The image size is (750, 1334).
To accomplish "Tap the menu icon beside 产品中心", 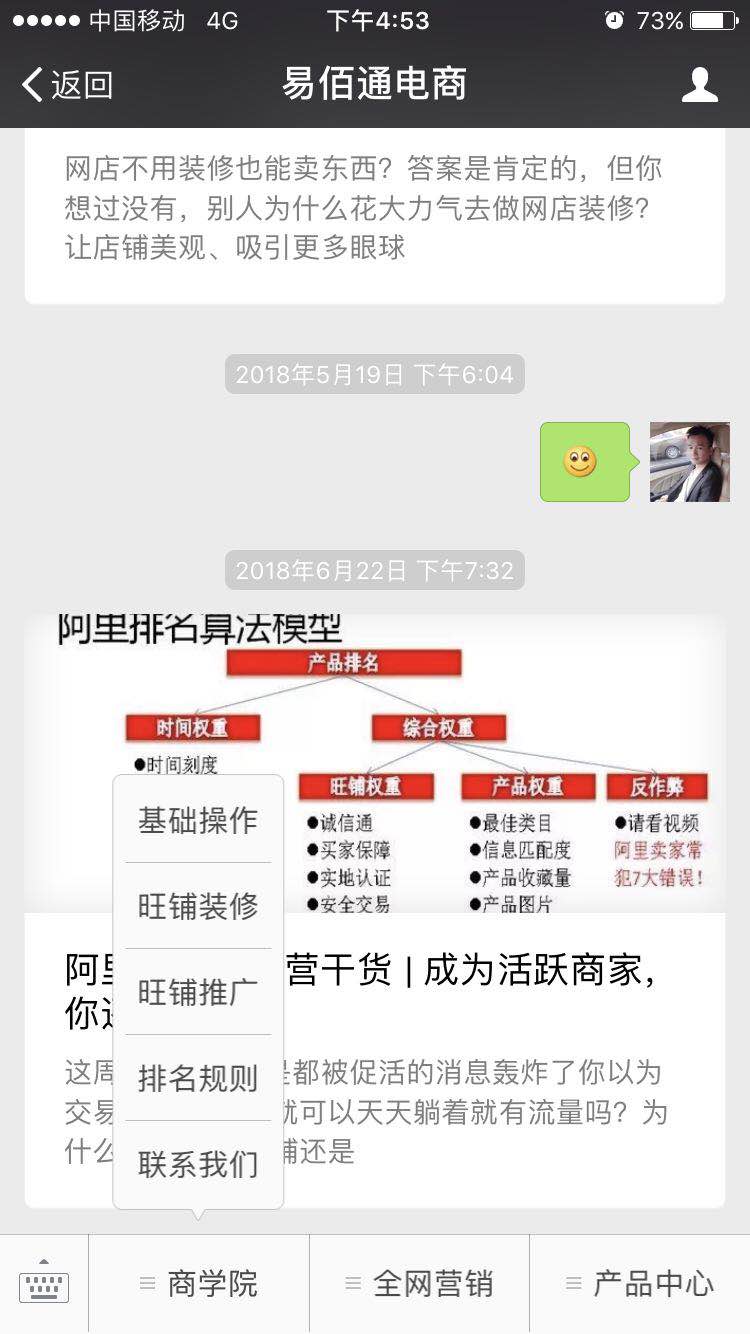I will point(573,1283).
